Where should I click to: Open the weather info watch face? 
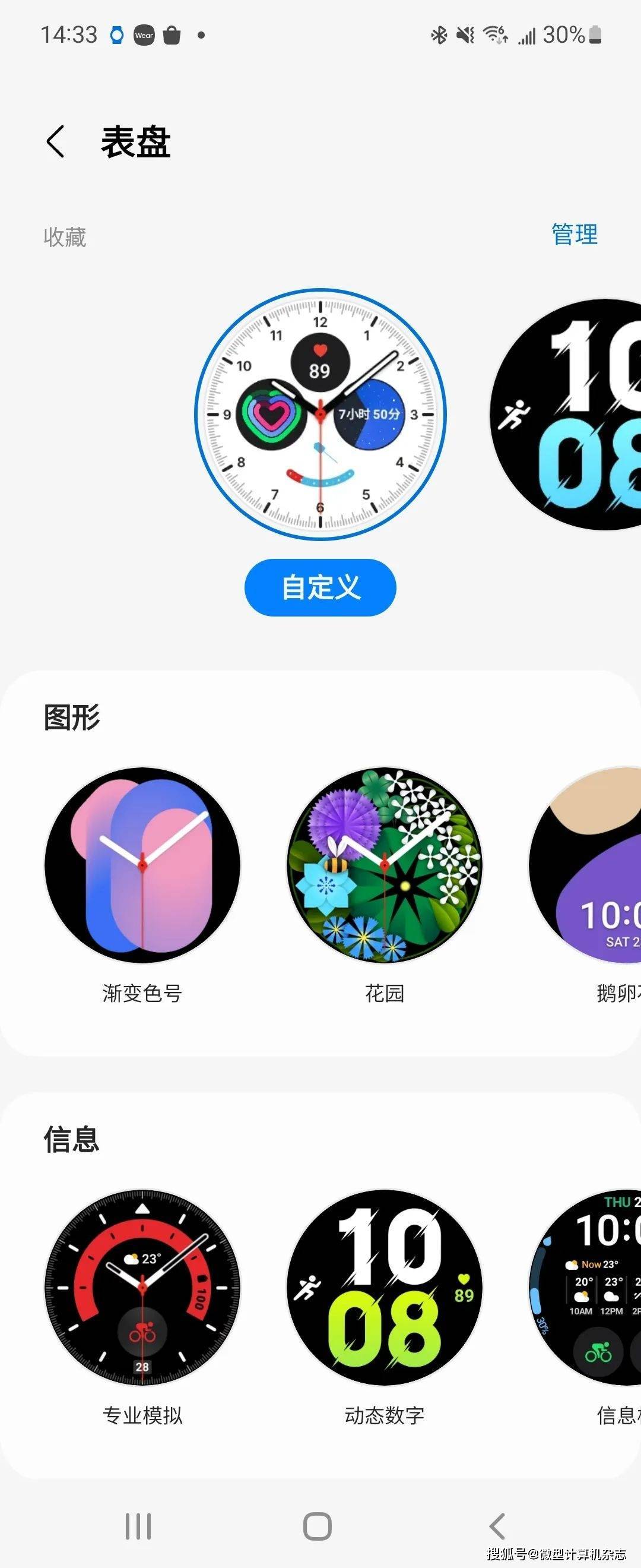pyautogui.click(x=590, y=1287)
